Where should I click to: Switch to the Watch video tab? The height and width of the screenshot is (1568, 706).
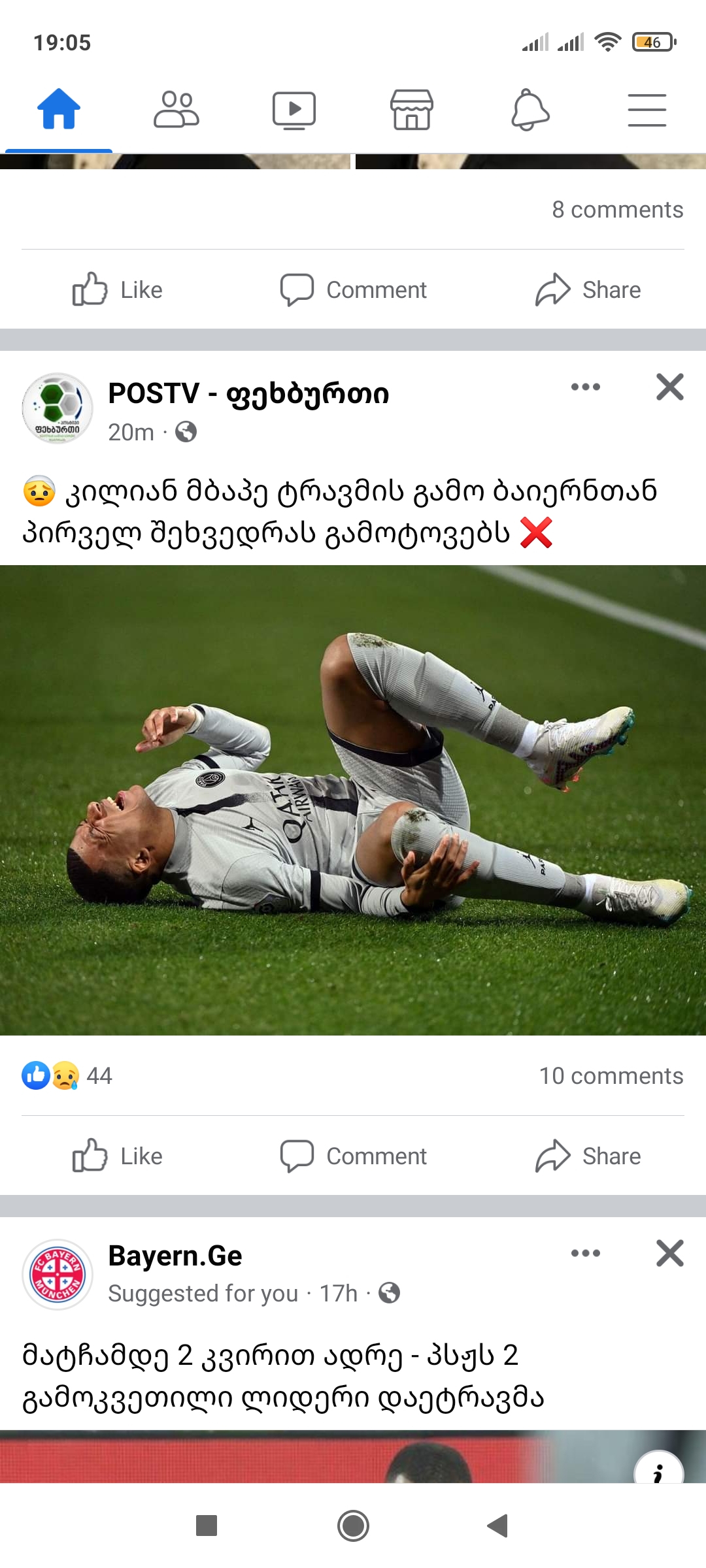[x=294, y=110]
